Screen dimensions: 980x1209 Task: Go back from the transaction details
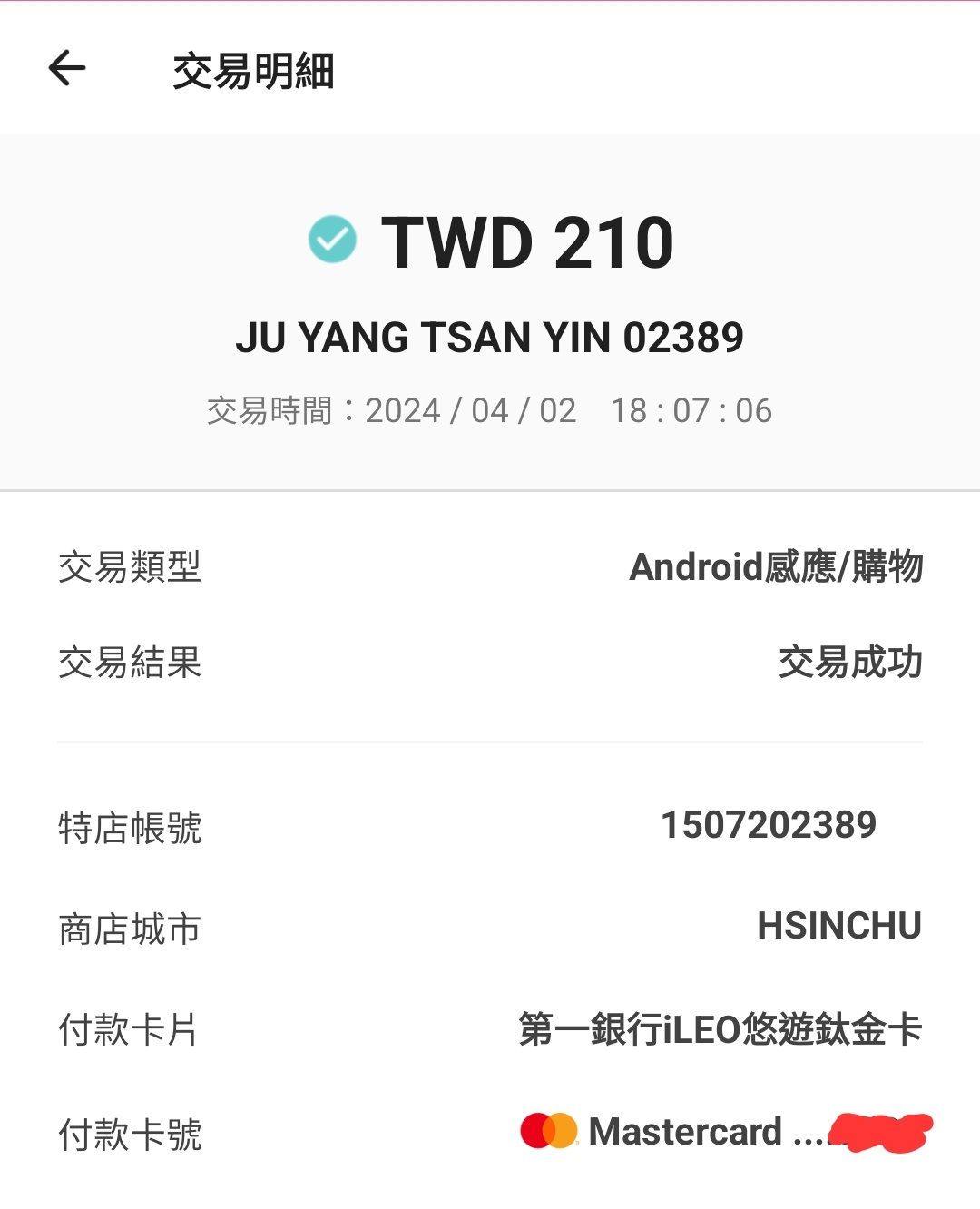[x=66, y=68]
